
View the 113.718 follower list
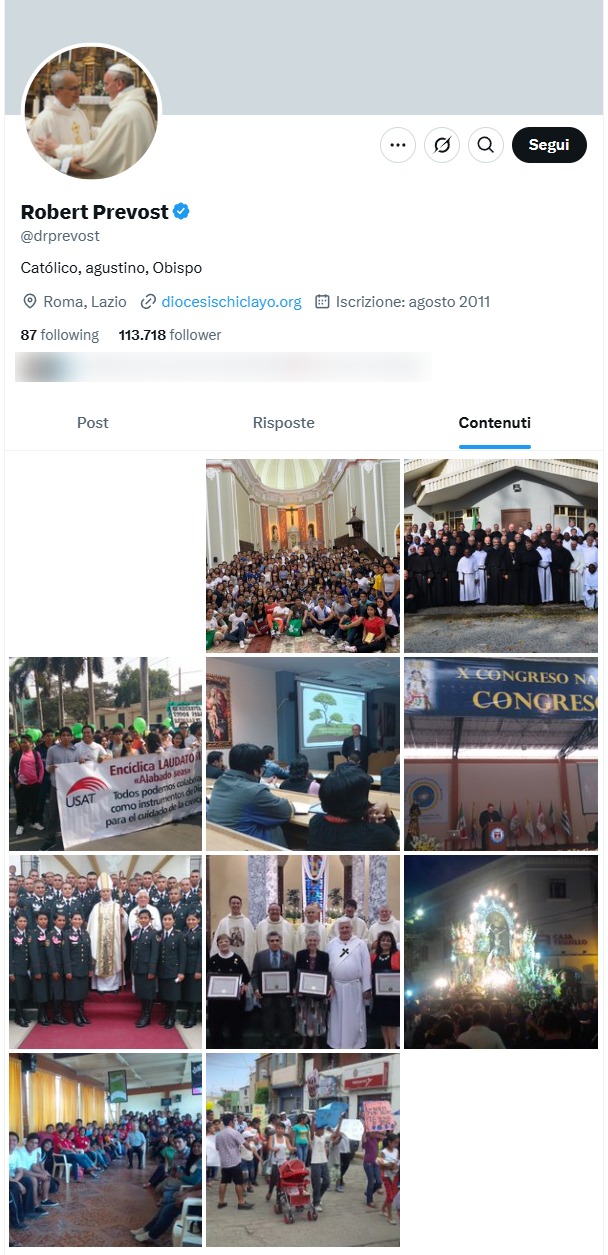(170, 335)
